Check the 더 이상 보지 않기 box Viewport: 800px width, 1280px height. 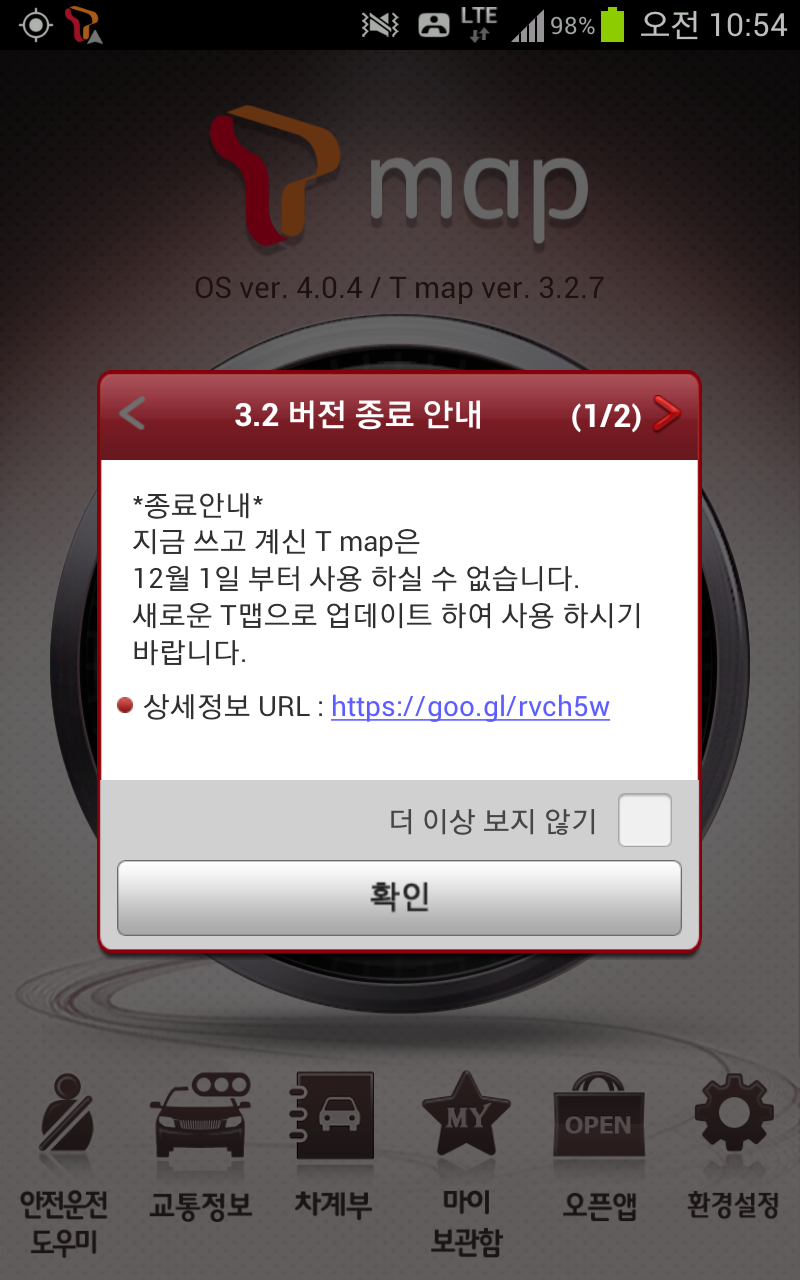644,821
